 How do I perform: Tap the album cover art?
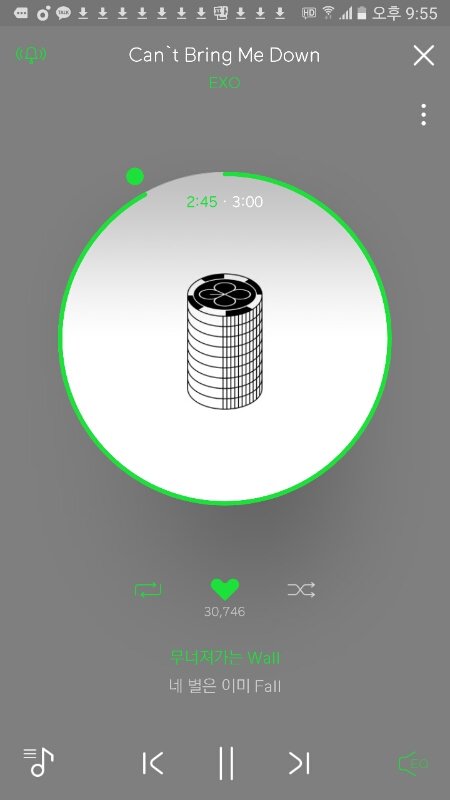[x=224, y=341]
